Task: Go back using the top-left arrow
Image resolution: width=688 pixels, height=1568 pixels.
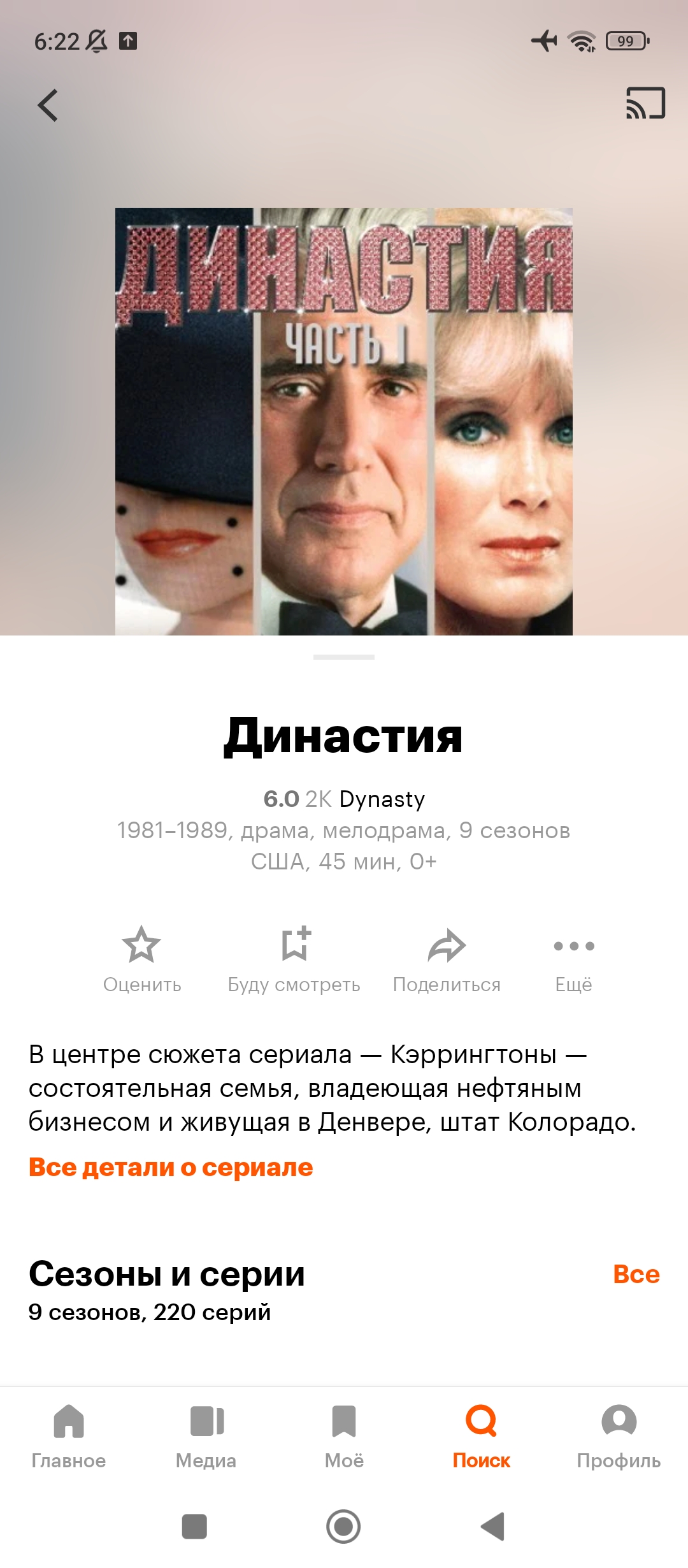Action: click(x=48, y=105)
